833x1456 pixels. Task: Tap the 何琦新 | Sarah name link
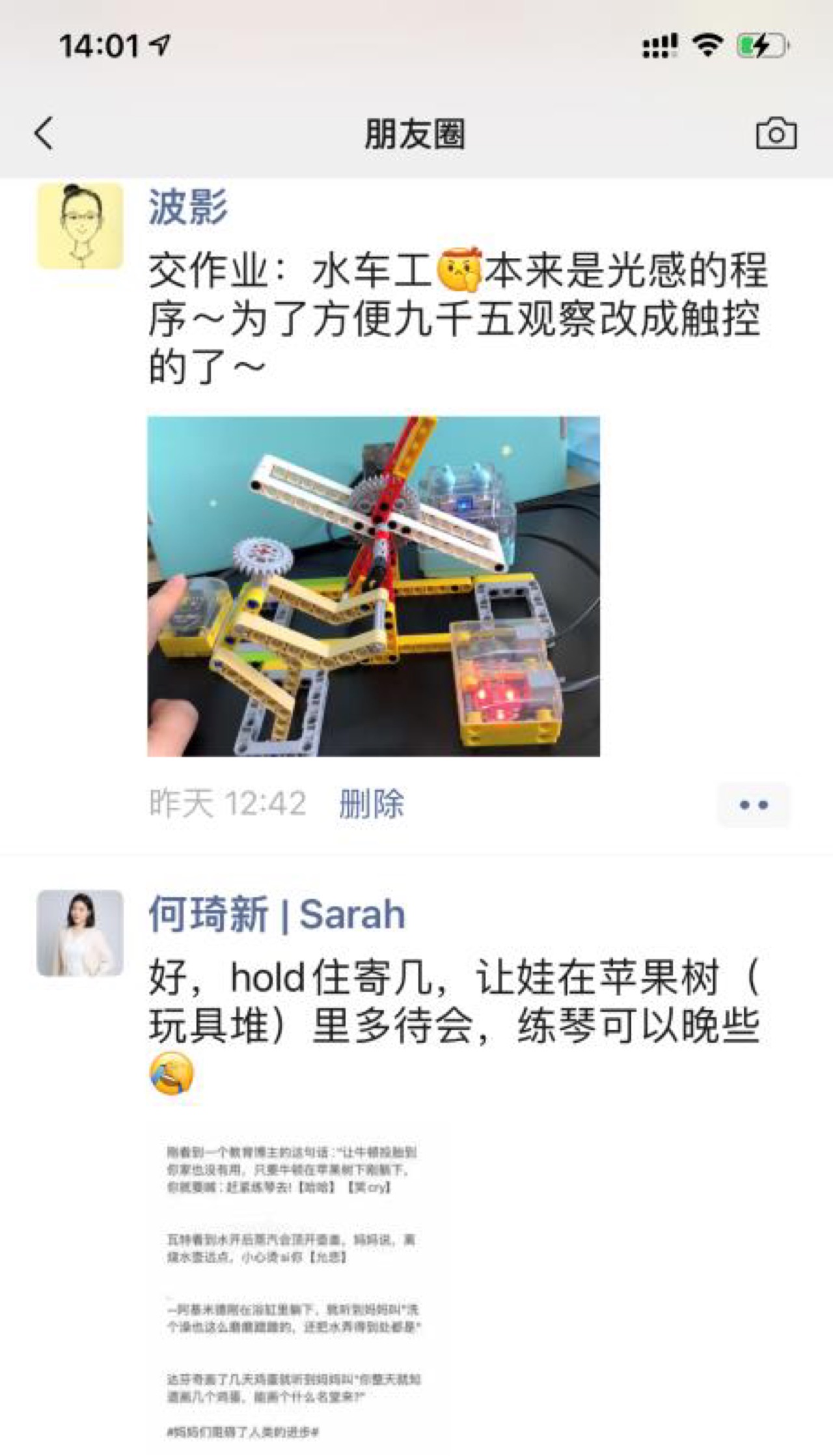[x=277, y=914]
